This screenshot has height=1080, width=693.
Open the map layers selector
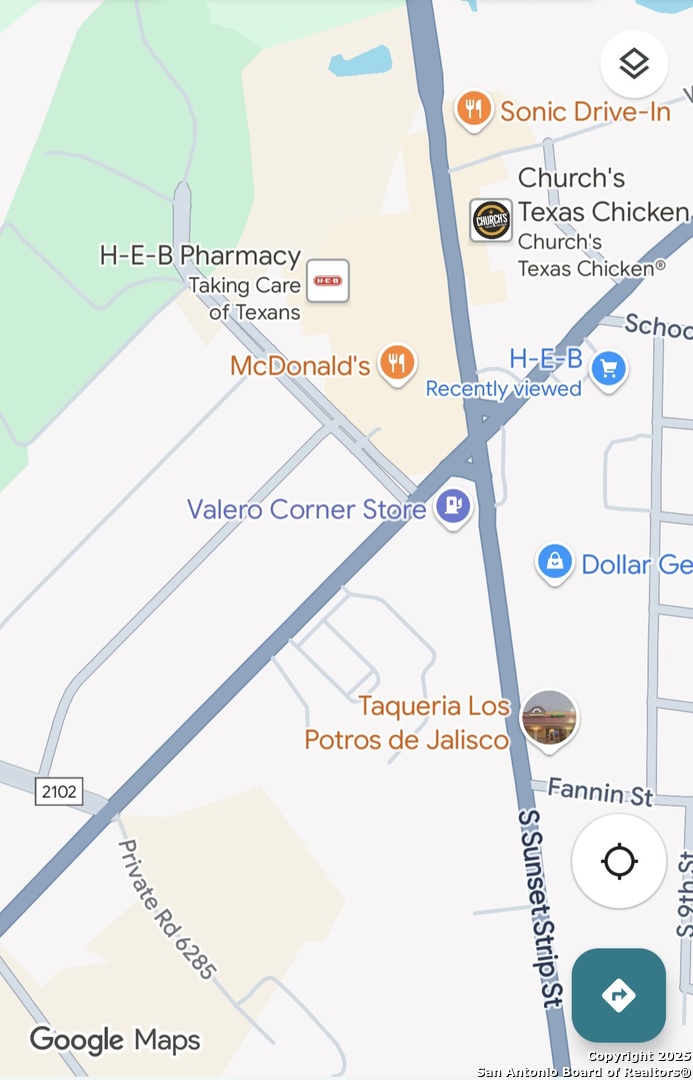[634, 65]
